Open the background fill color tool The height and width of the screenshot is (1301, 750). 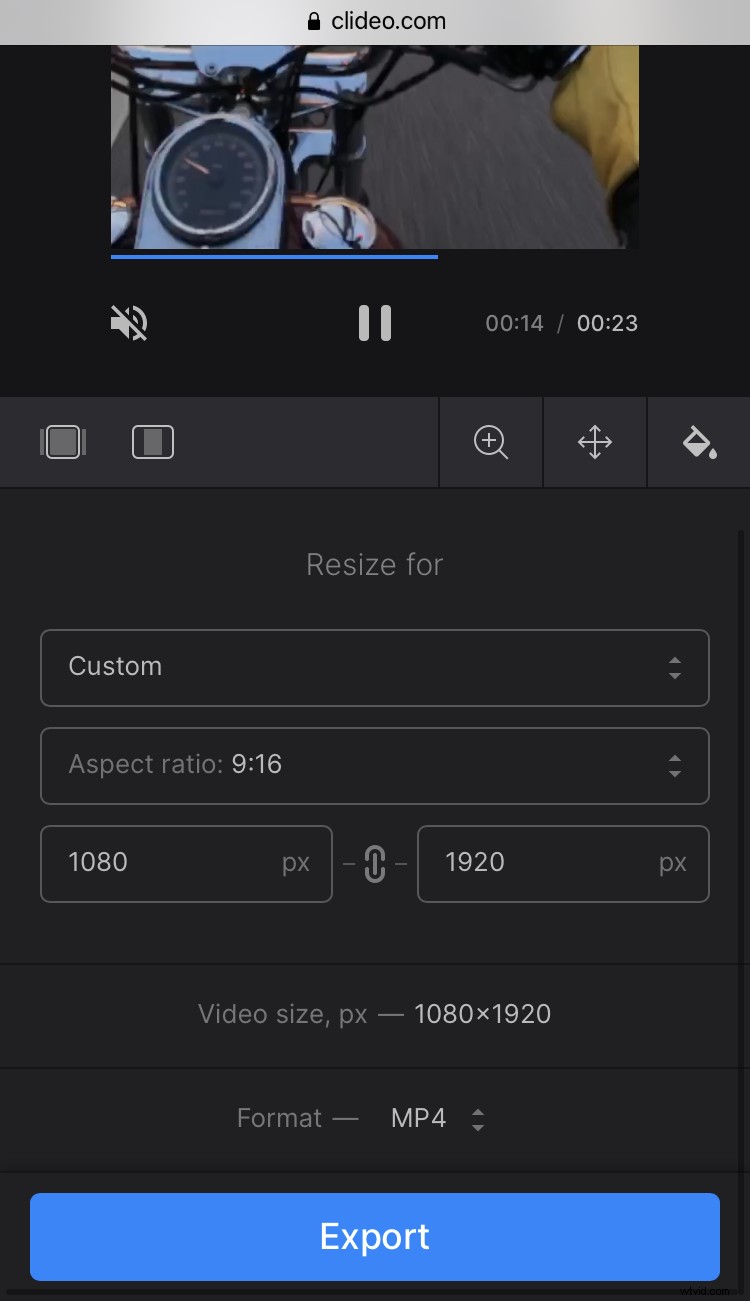coord(699,441)
